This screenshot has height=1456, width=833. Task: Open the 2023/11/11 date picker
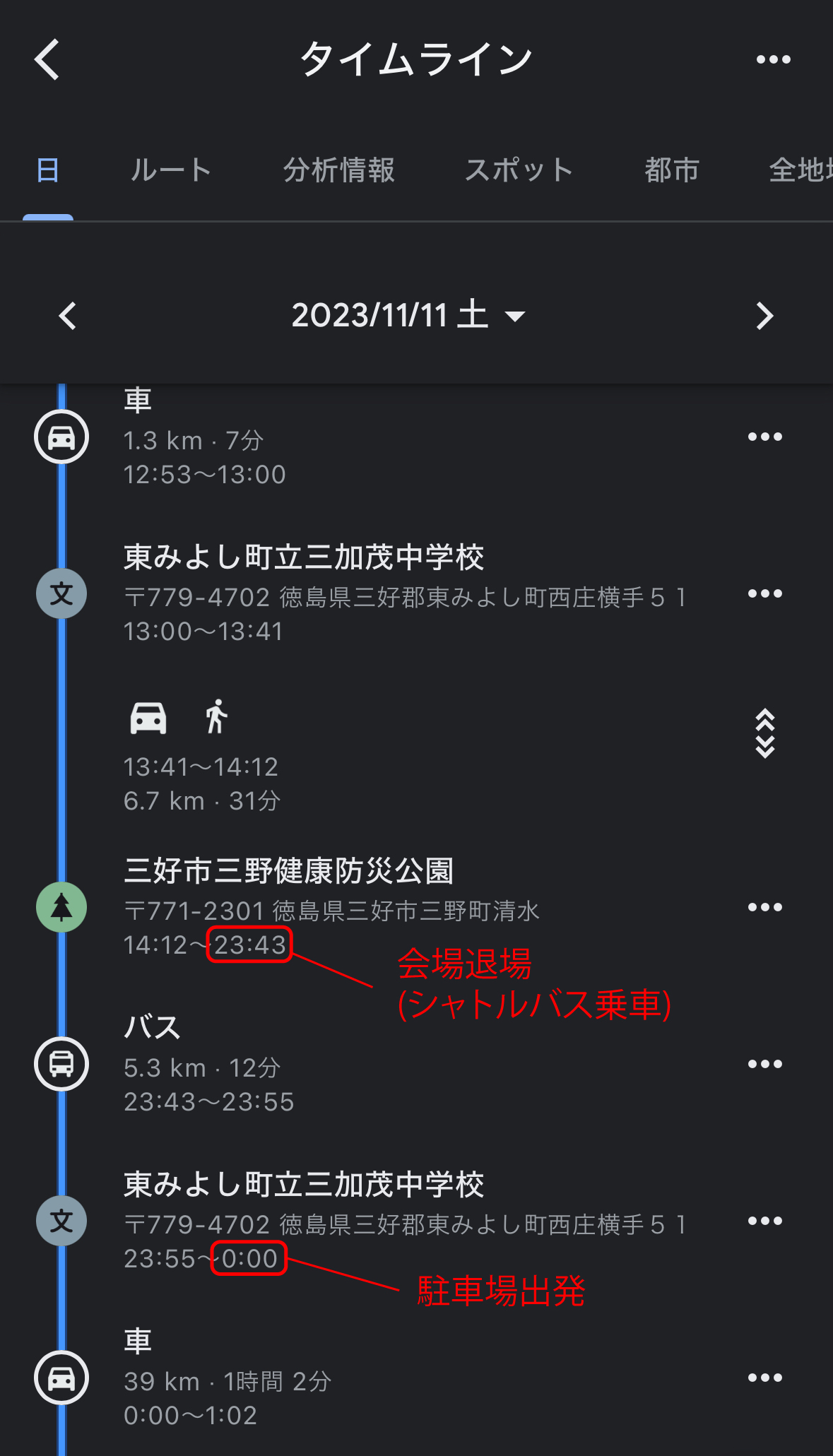point(408,316)
